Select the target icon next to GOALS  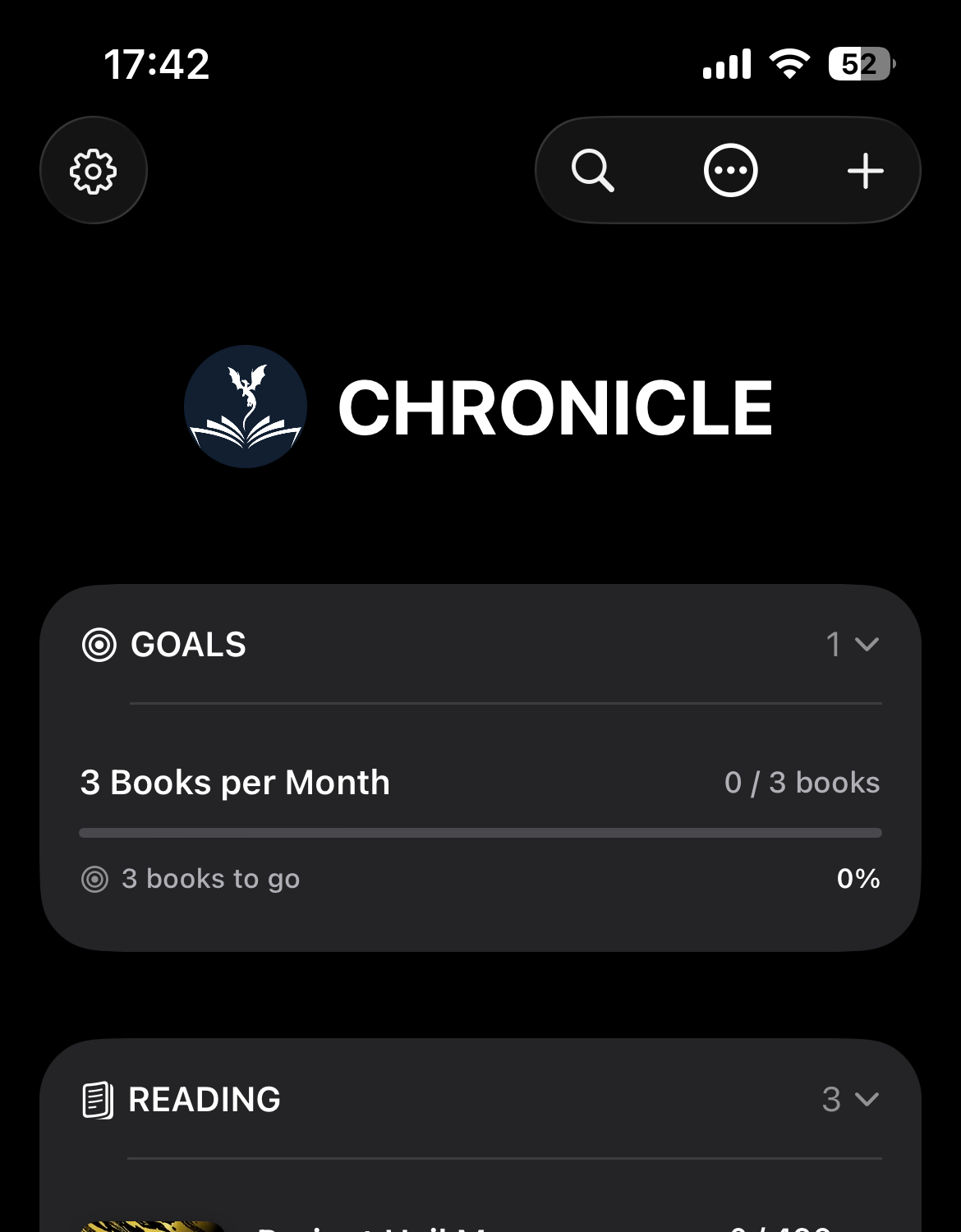(x=99, y=646)
